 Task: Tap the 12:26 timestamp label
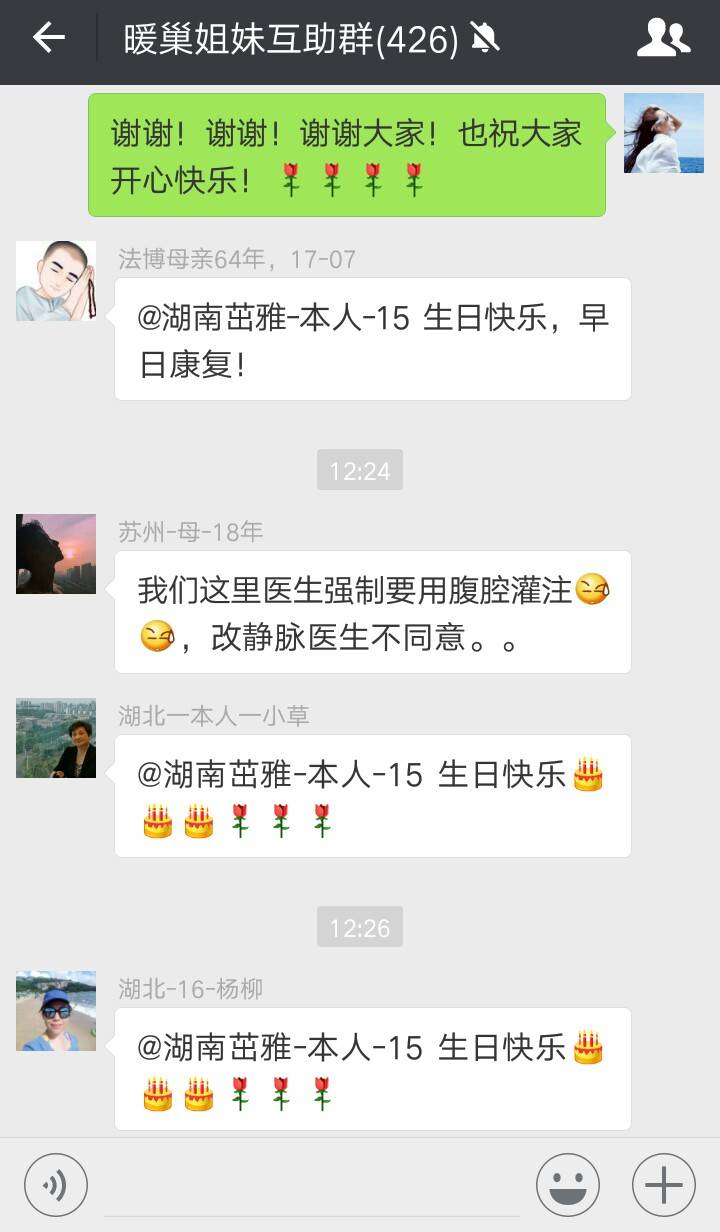pyautogui.click(x=359, y=927)
